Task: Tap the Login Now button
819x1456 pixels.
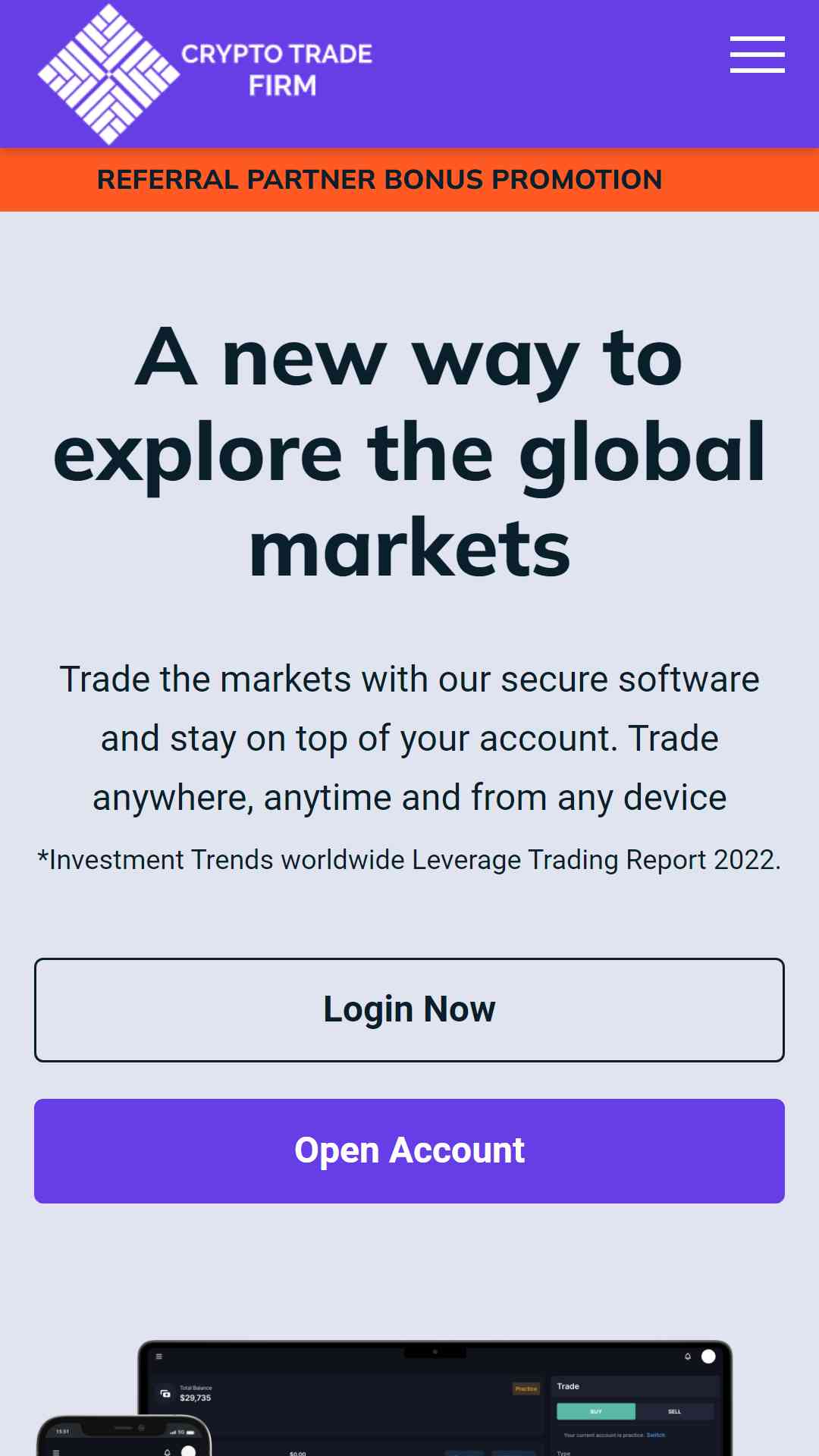Action: coord(409,1010)
